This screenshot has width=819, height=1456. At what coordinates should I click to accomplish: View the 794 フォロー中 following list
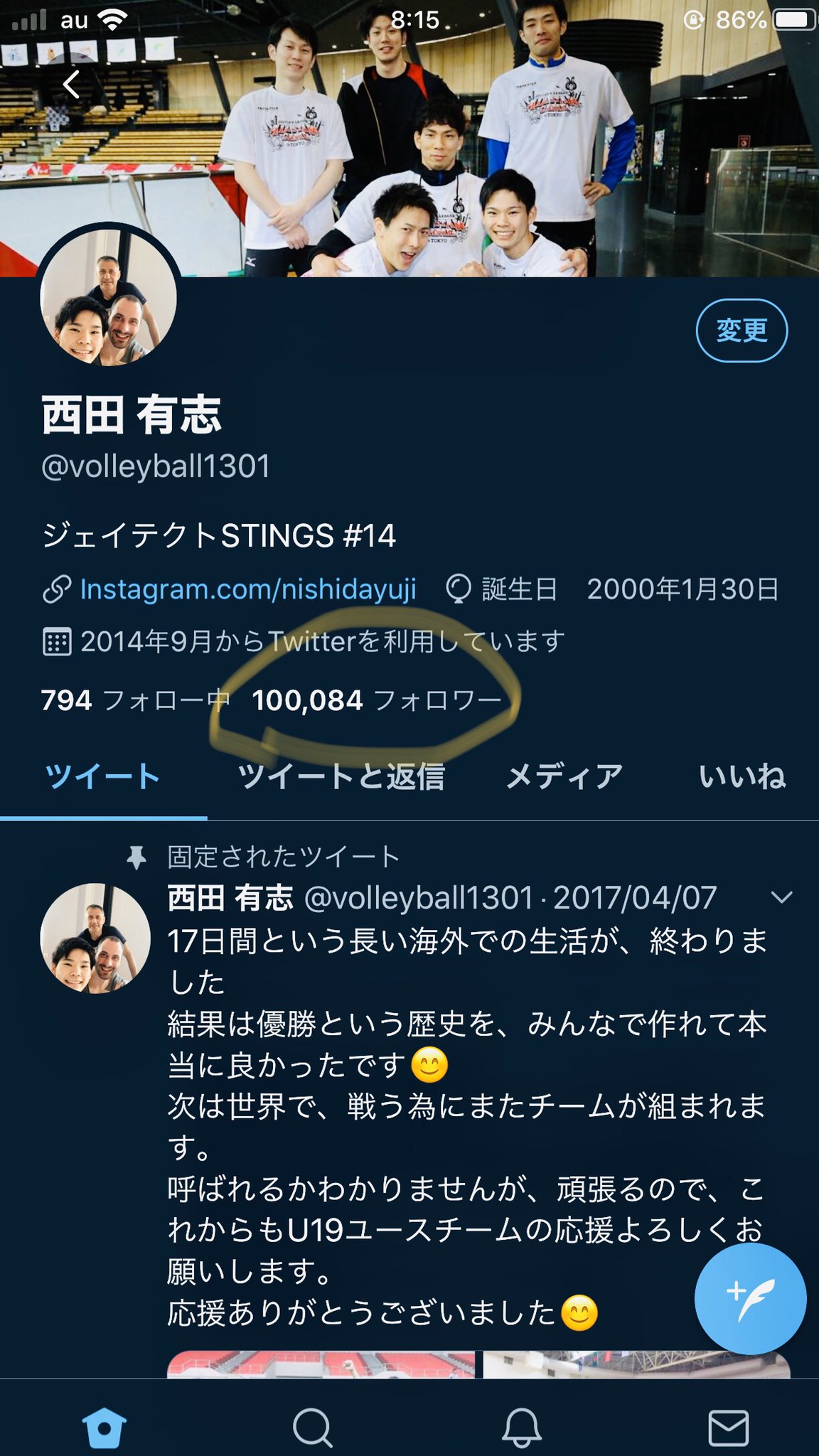point(135,700)
